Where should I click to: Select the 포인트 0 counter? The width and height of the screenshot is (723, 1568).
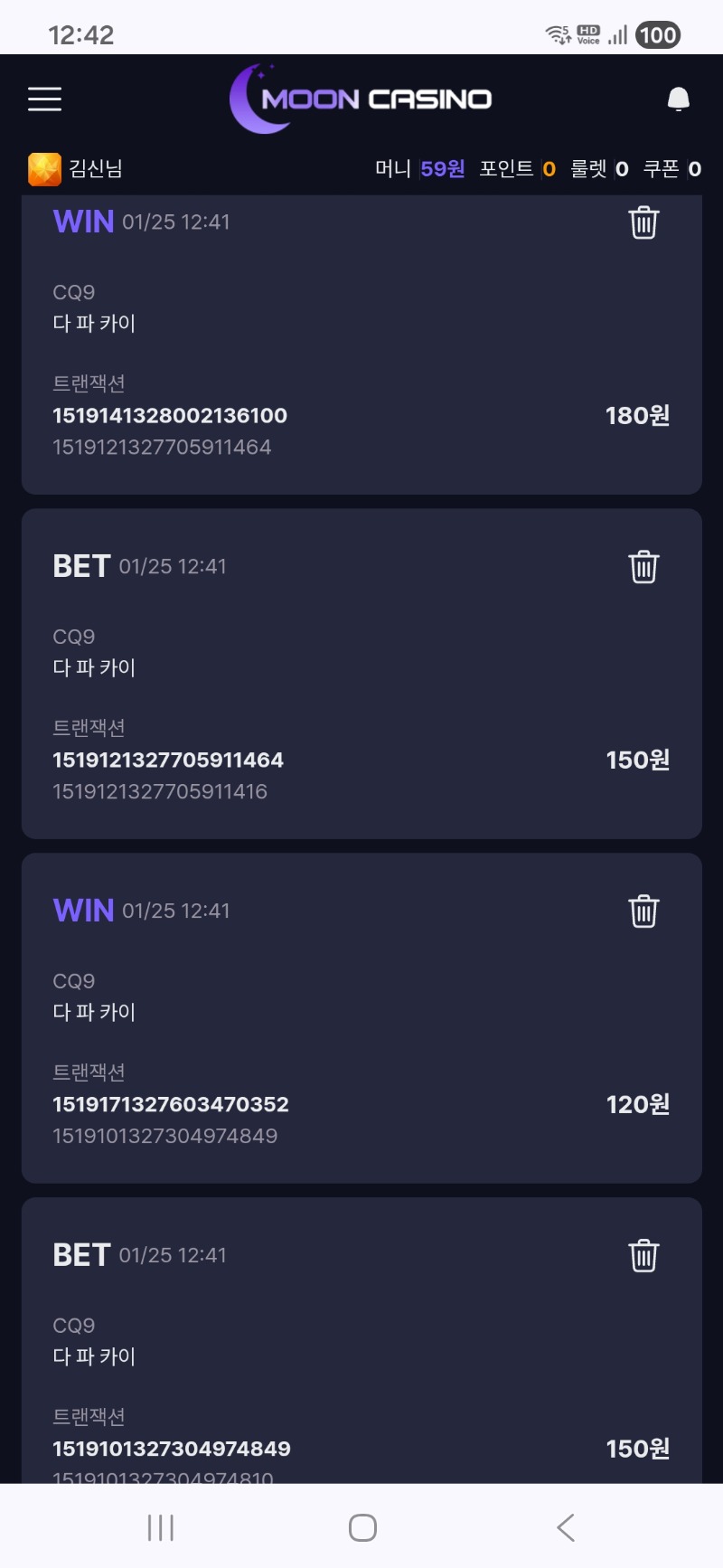pyautogui.click(x=520, y=168)
